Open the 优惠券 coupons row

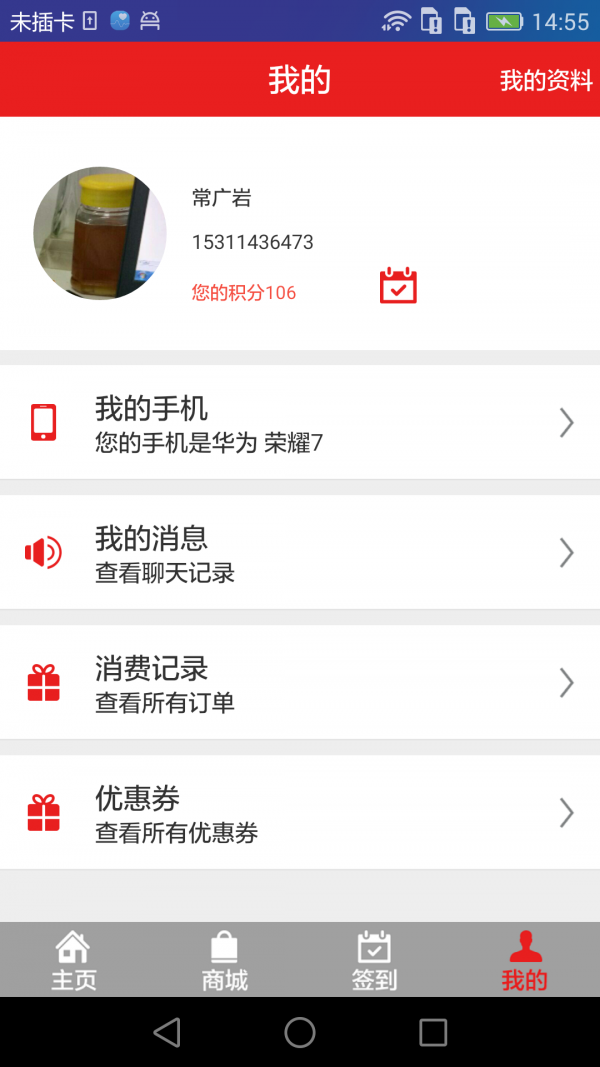point(300,813)
